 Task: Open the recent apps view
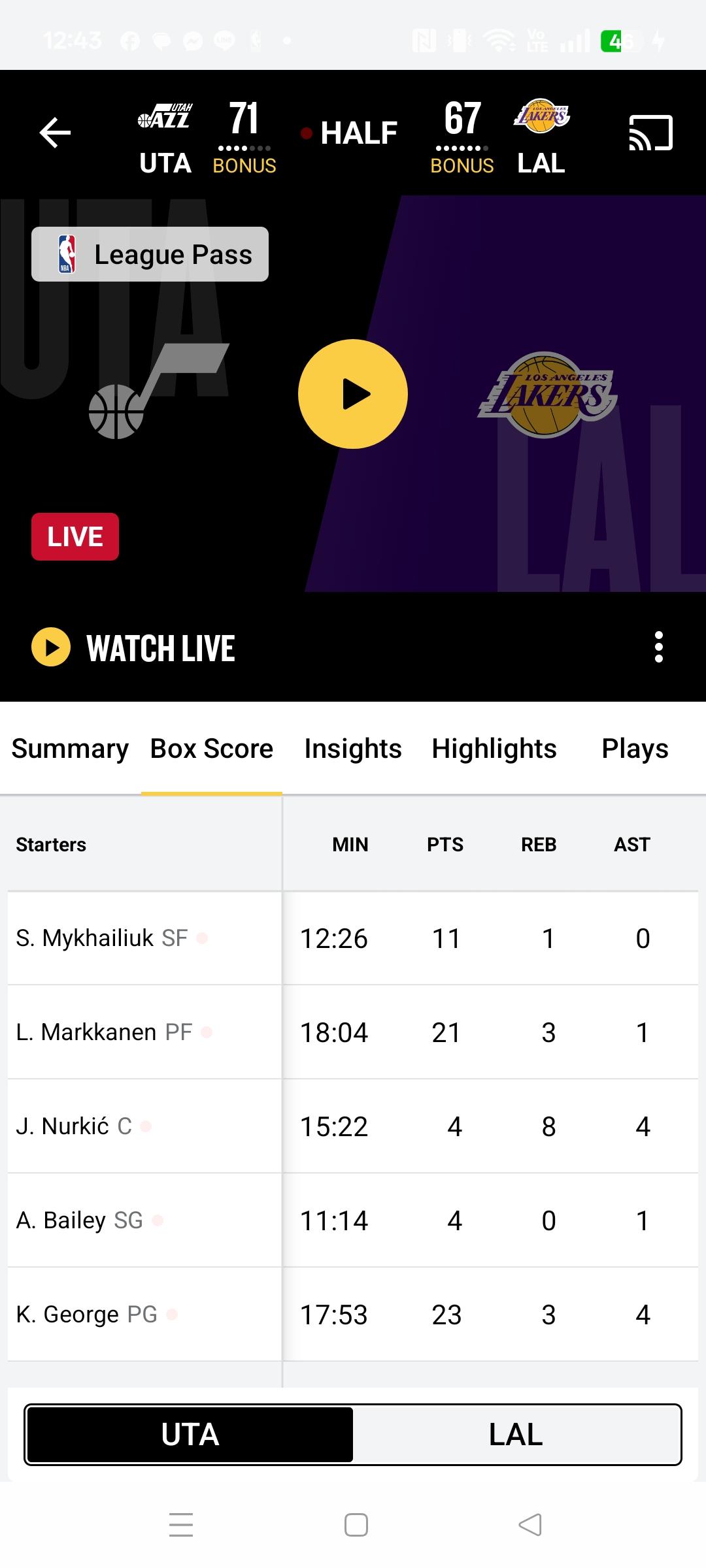(181, 1525)
